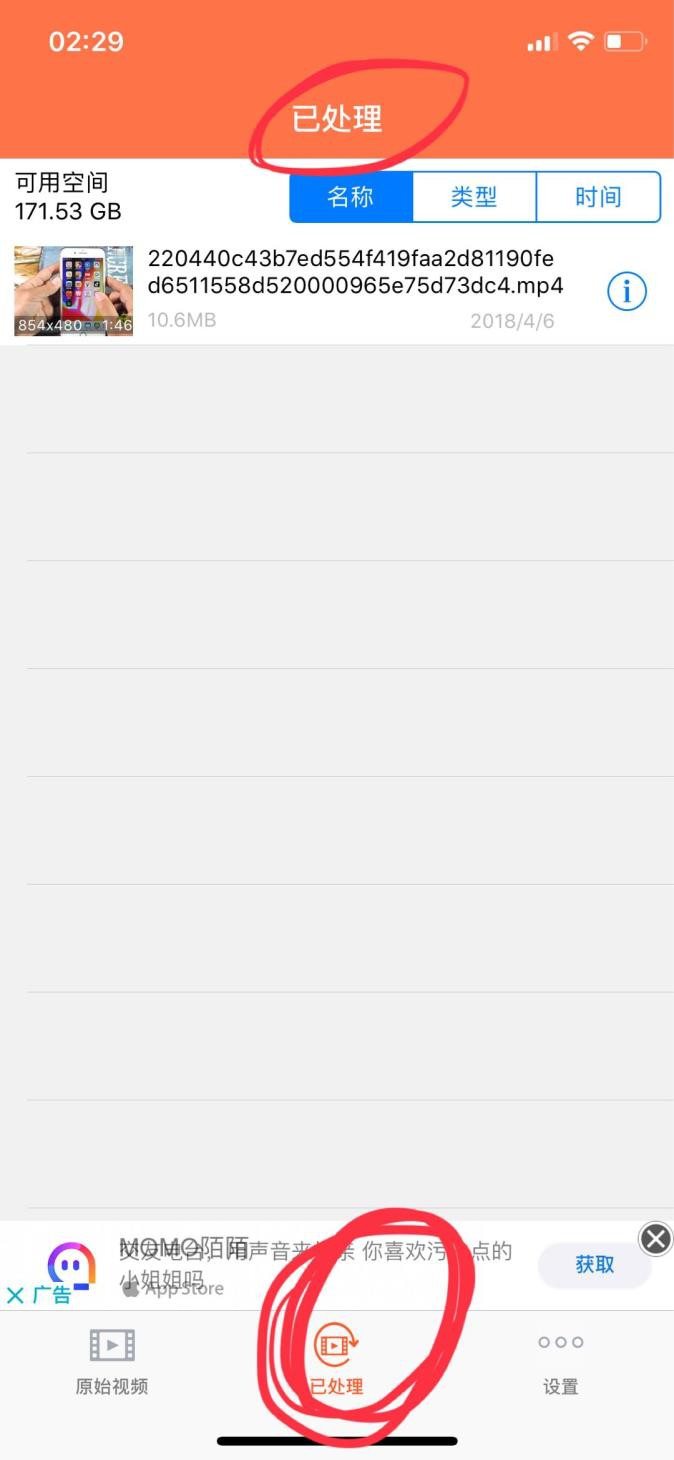Switch to the 原始视频 tab
674x1460 pixels.
(x=112, y=1362)
